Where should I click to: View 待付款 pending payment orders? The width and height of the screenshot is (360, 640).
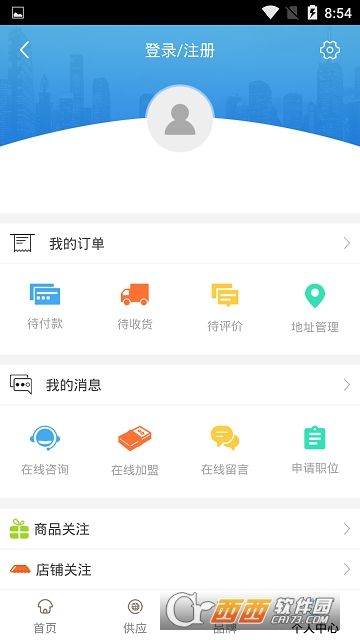click(45, 307)
